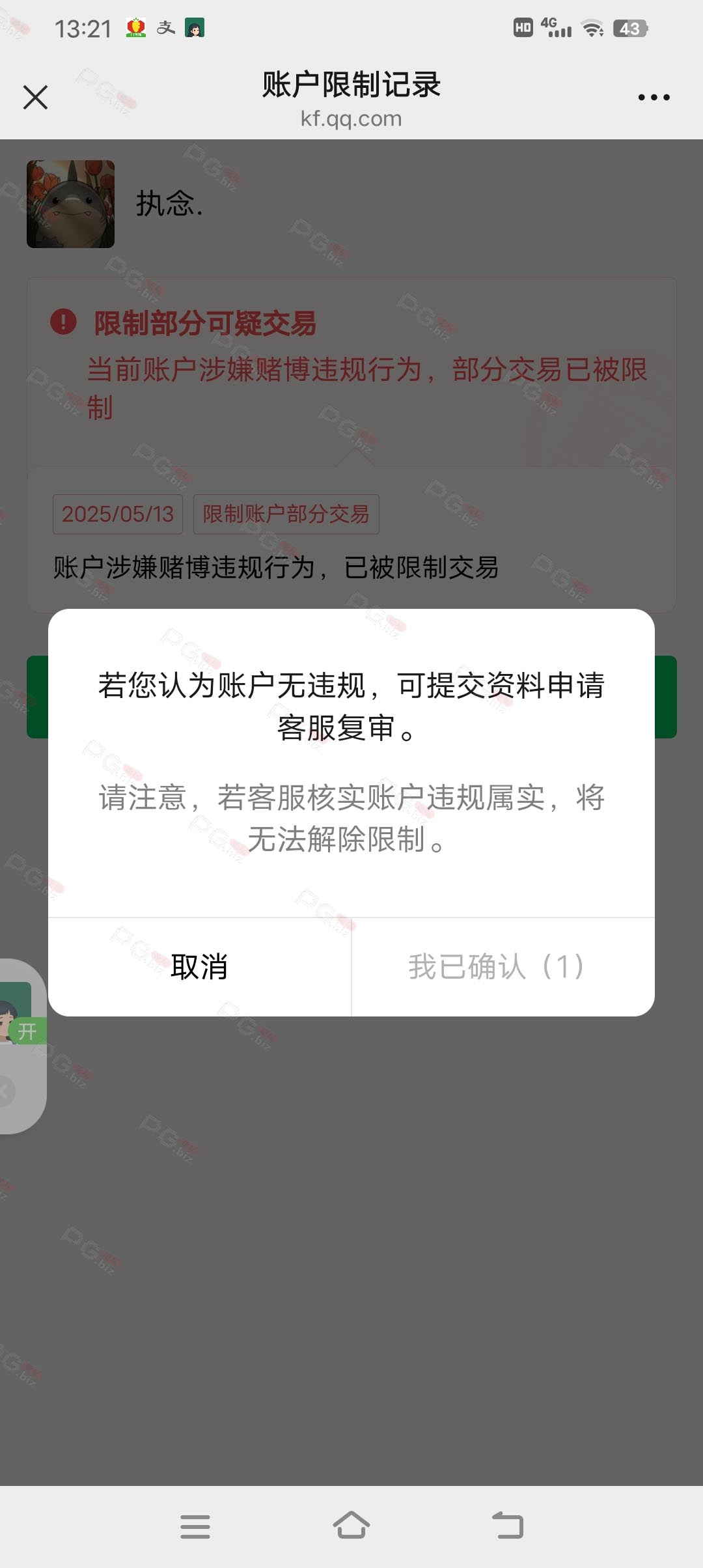Confirm with the 我已确认 button
This screenshot has width=703, height=1568.
pyautogui.click(x=503, y=967)
